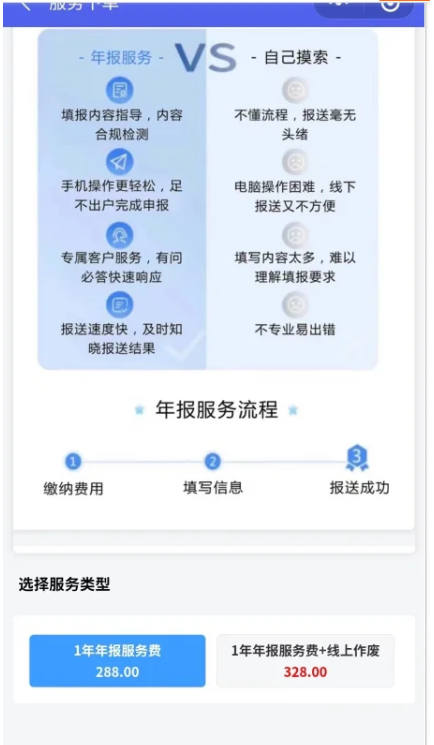Go back using the header arrow
Screen dimensions: 434x745
pyautogui.click(x=26, y=6)
